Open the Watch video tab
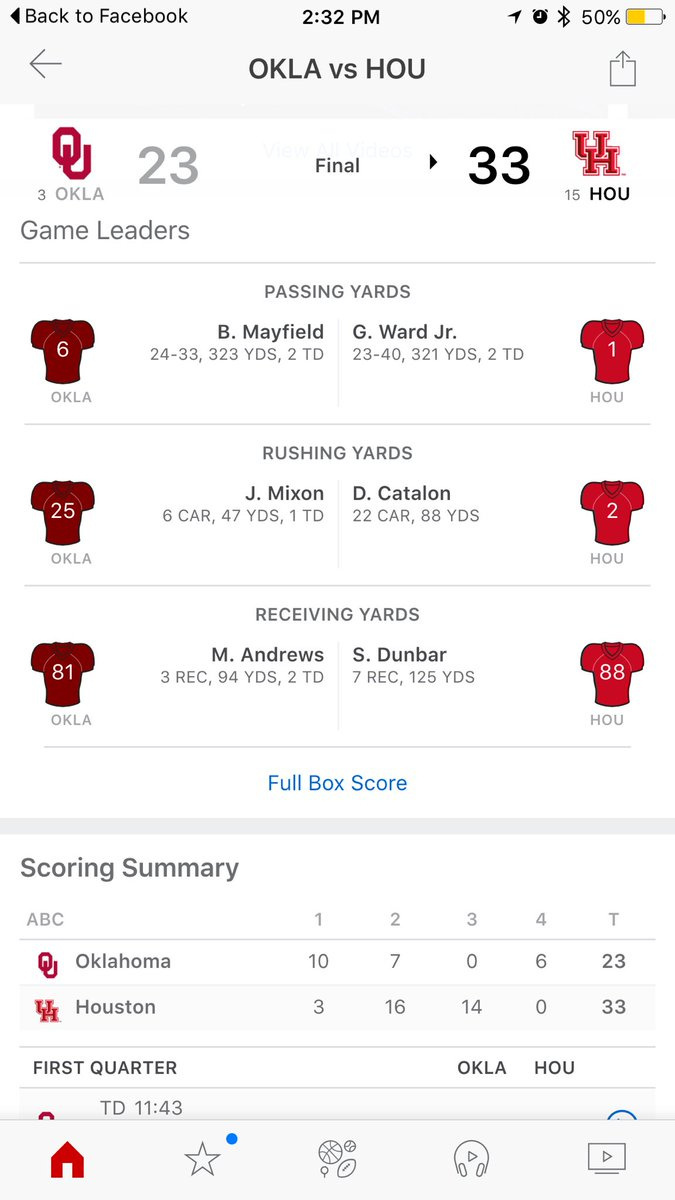This screenshot has height=1200, width=675. 606,1158
